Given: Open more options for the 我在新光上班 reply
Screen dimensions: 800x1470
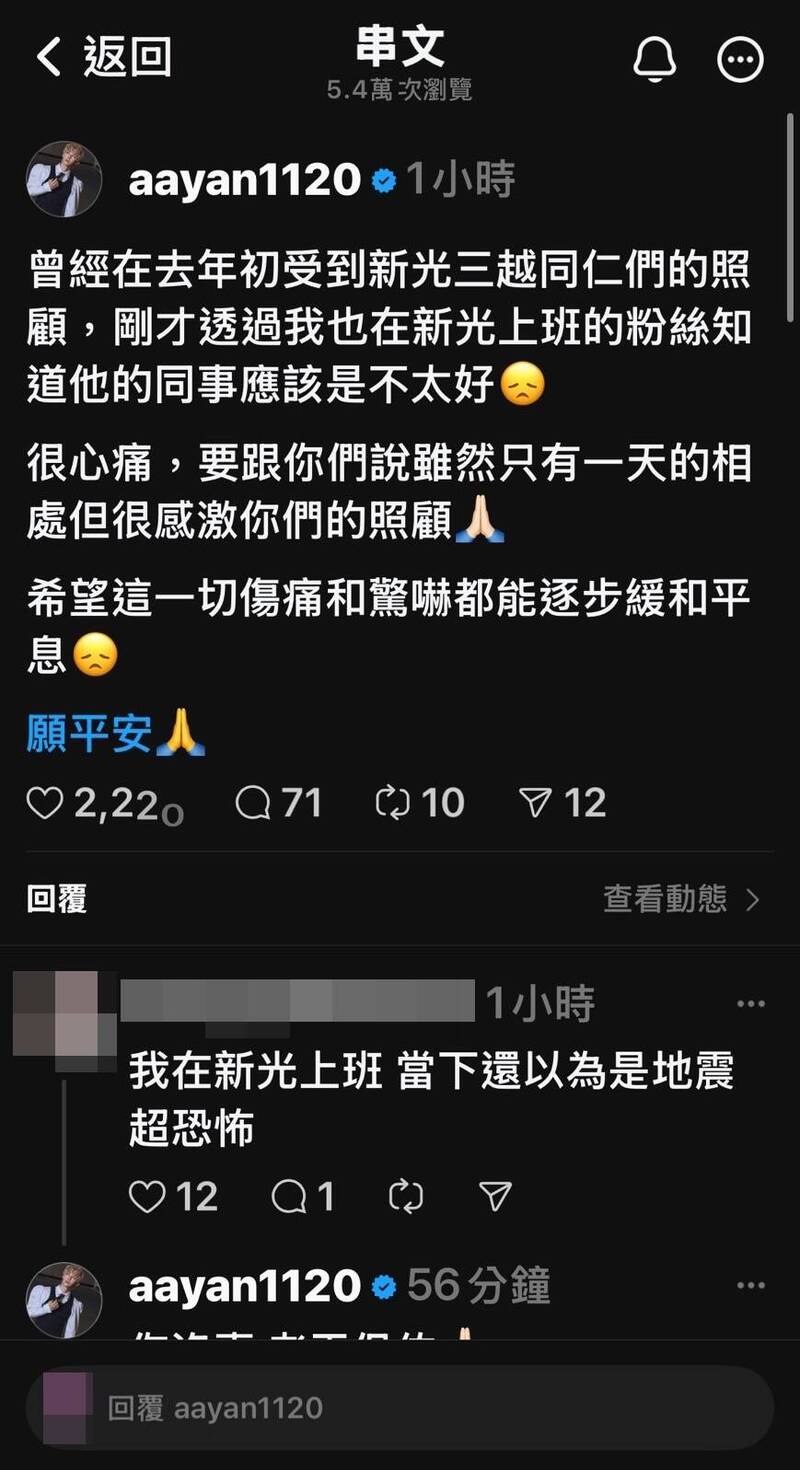Looking at the screenshot, I should coord(750,1003).
